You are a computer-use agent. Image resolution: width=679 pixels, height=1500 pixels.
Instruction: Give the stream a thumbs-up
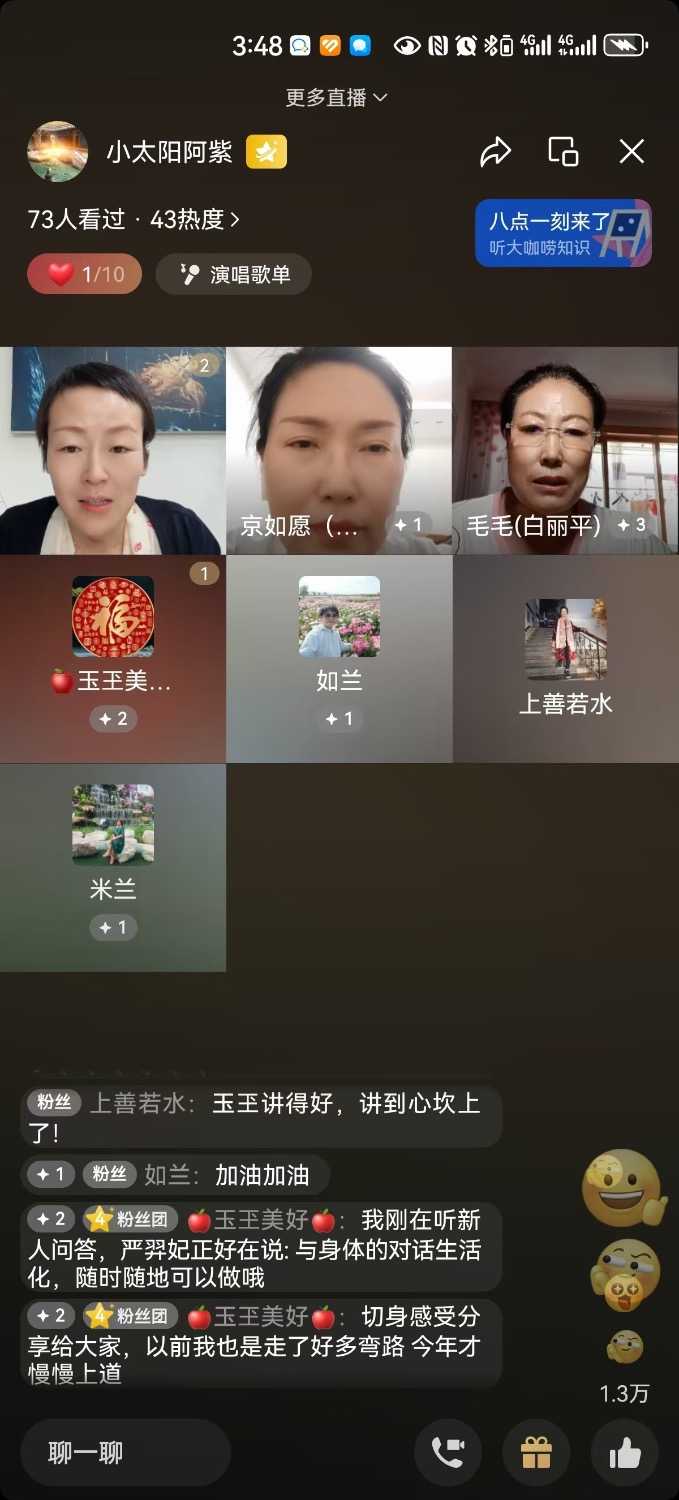[x=625, y=1452]
